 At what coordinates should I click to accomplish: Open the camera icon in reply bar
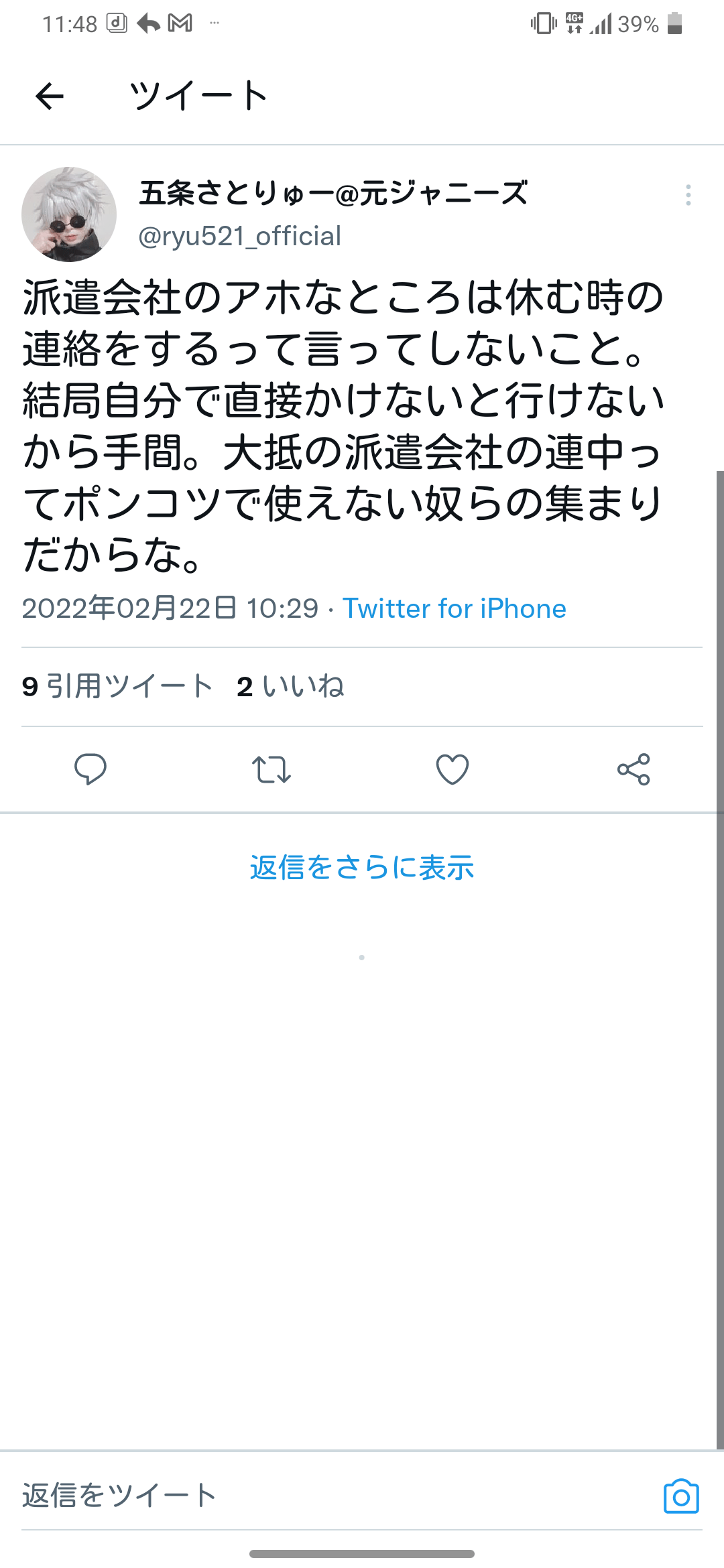pyautogui.click(x=681, y=1496)
